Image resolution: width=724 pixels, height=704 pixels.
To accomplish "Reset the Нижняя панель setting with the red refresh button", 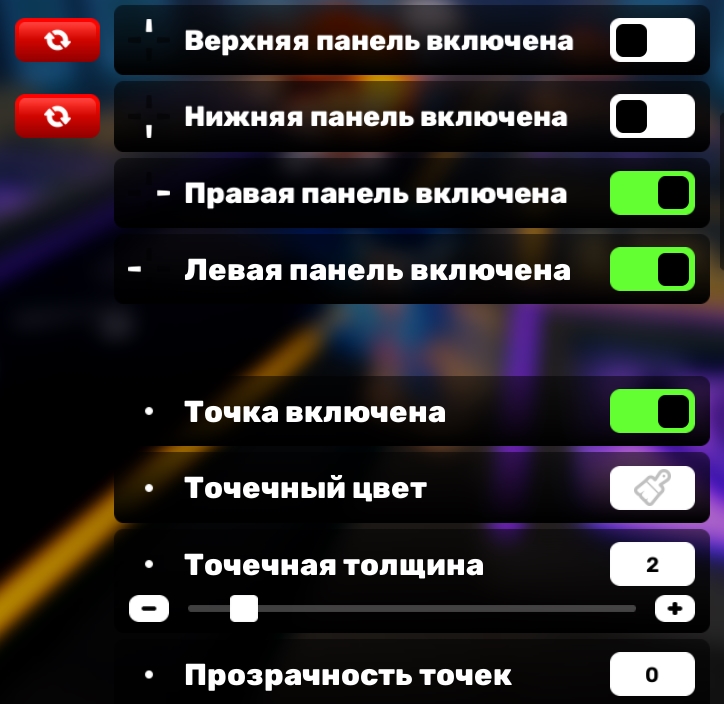I will pyautogui.click(x=57, y=117).
